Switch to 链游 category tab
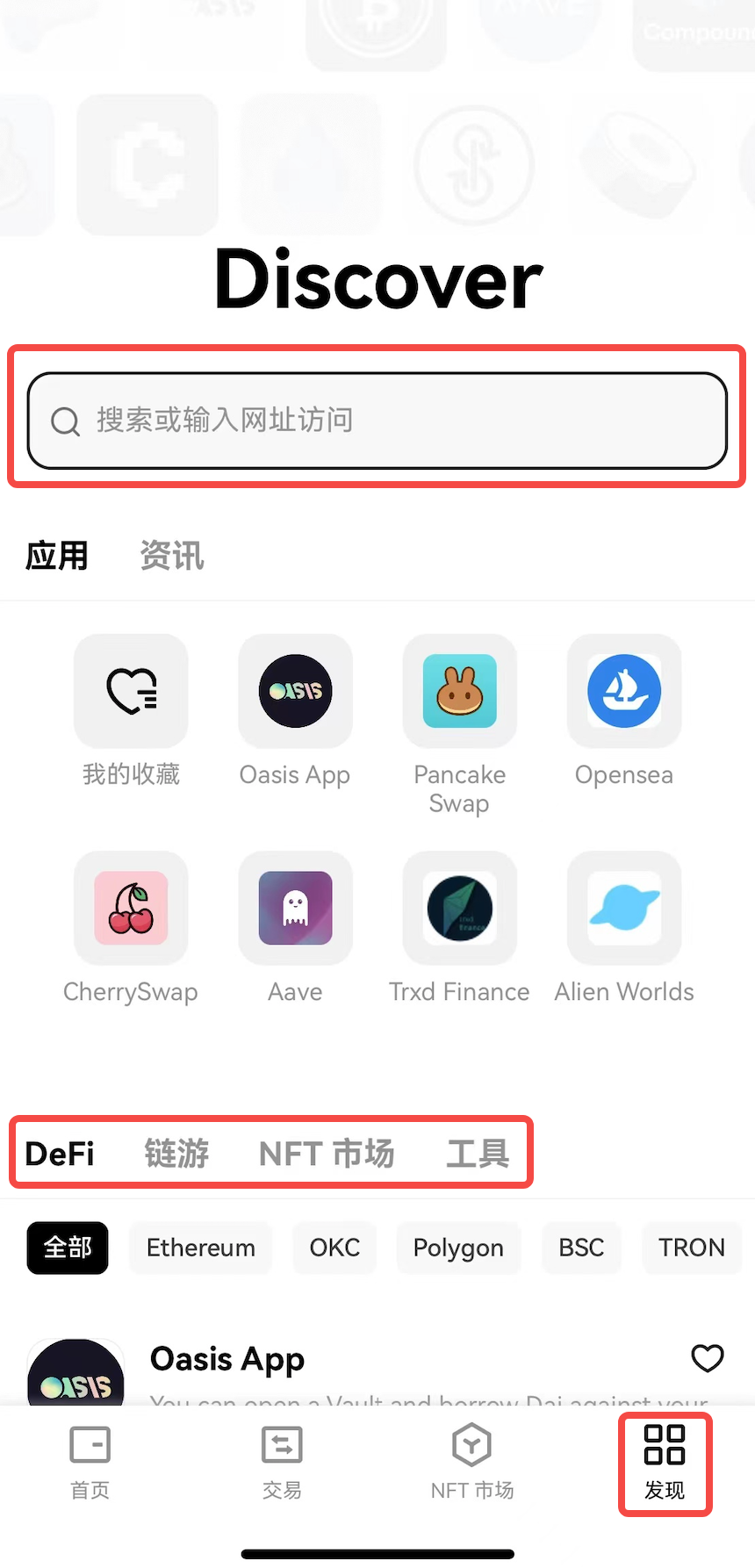This screenshot has width=755, height=1568. click(176, 1154)
